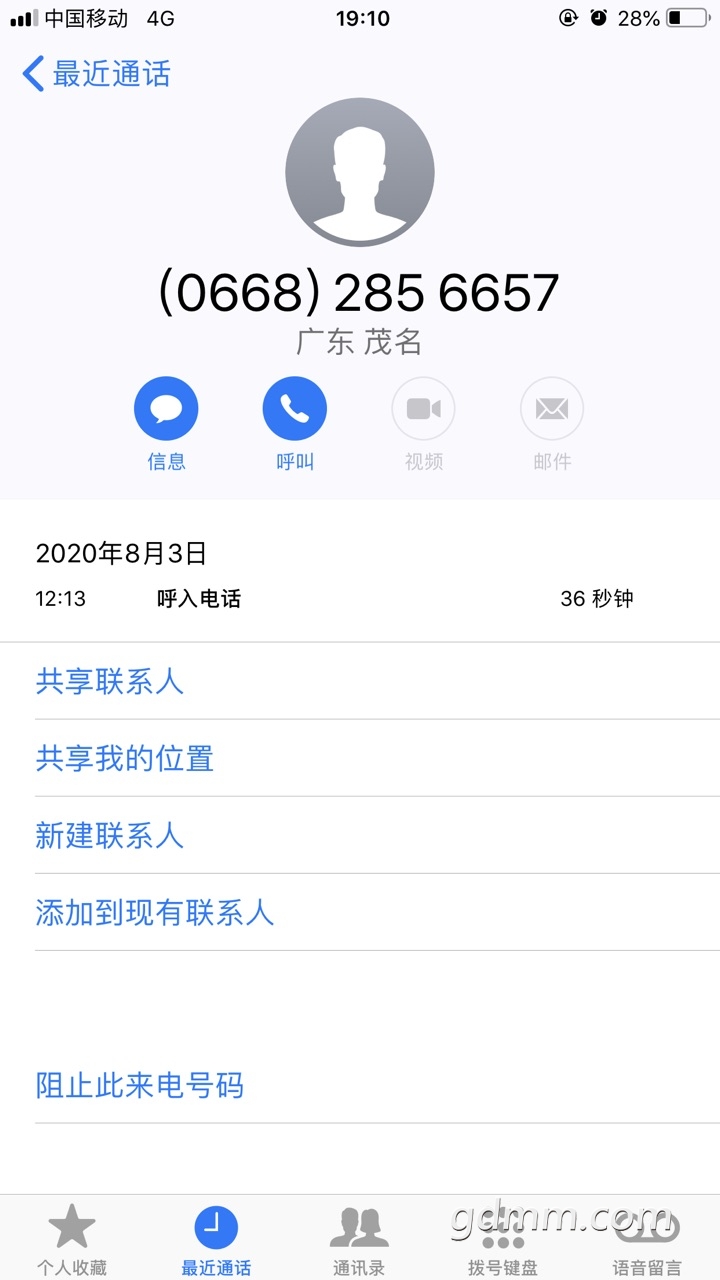Switch to the 个人收藏 tab

click(x=72, y=1238)
